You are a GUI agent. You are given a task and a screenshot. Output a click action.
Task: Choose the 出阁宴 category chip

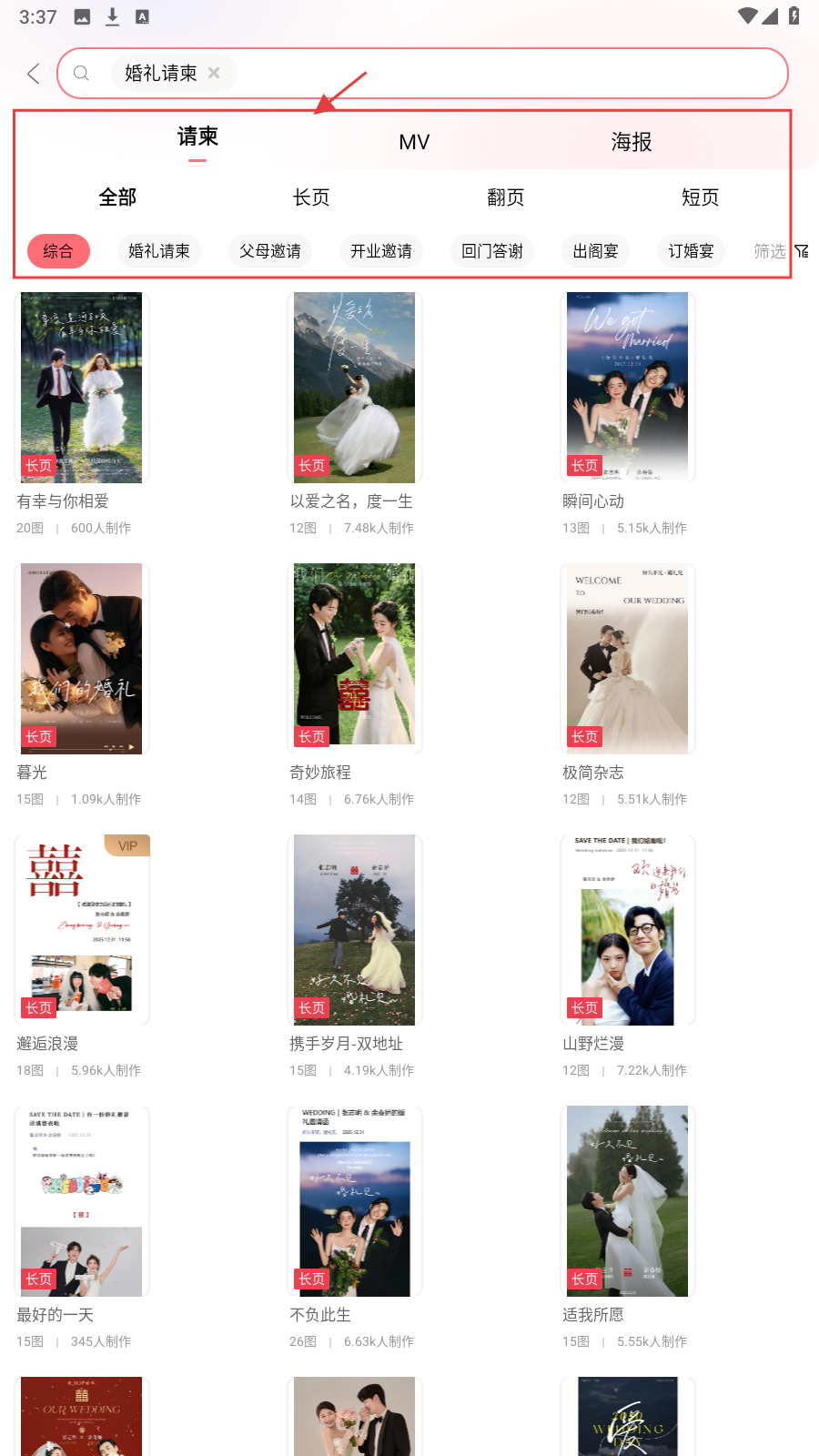tap(596, 251)
